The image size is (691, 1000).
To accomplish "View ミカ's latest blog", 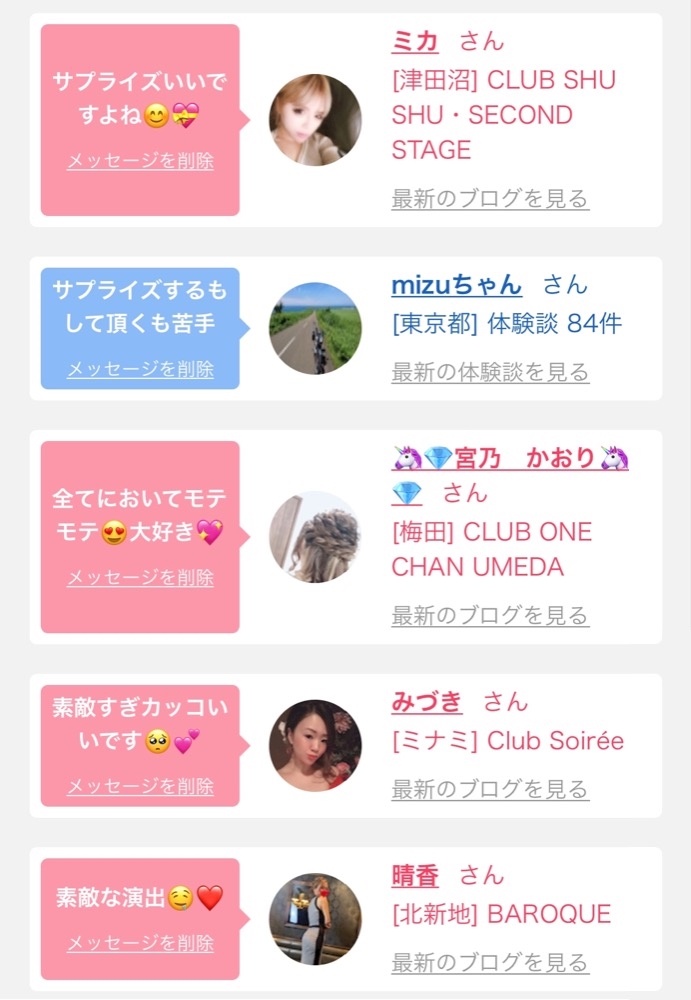I will pos(490,198).
